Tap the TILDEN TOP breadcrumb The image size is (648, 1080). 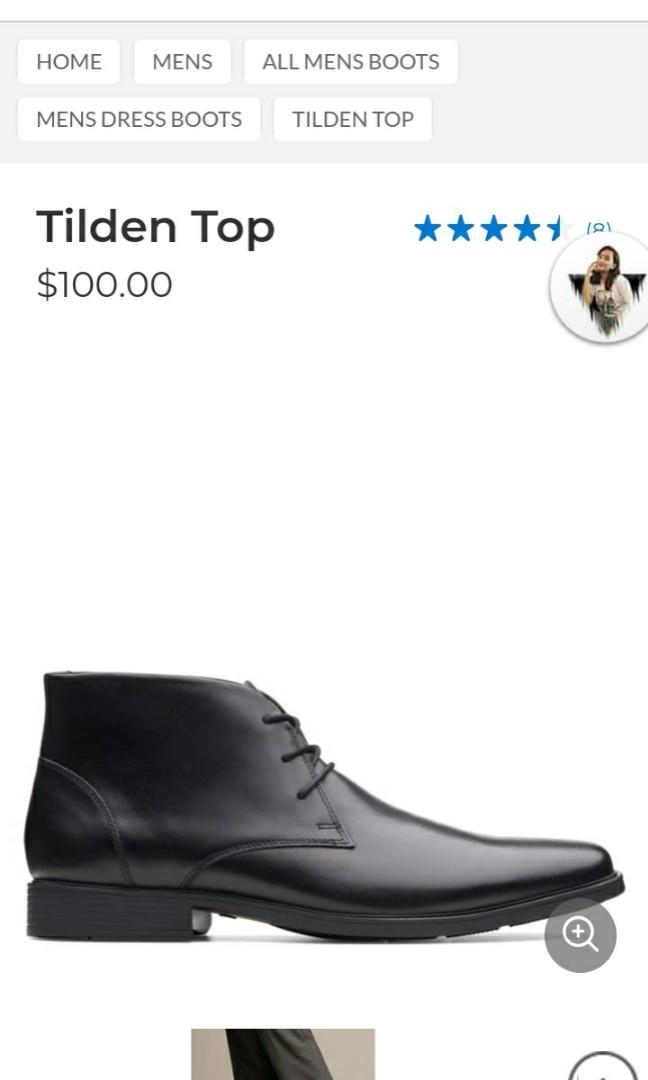(x=352, y=119)
